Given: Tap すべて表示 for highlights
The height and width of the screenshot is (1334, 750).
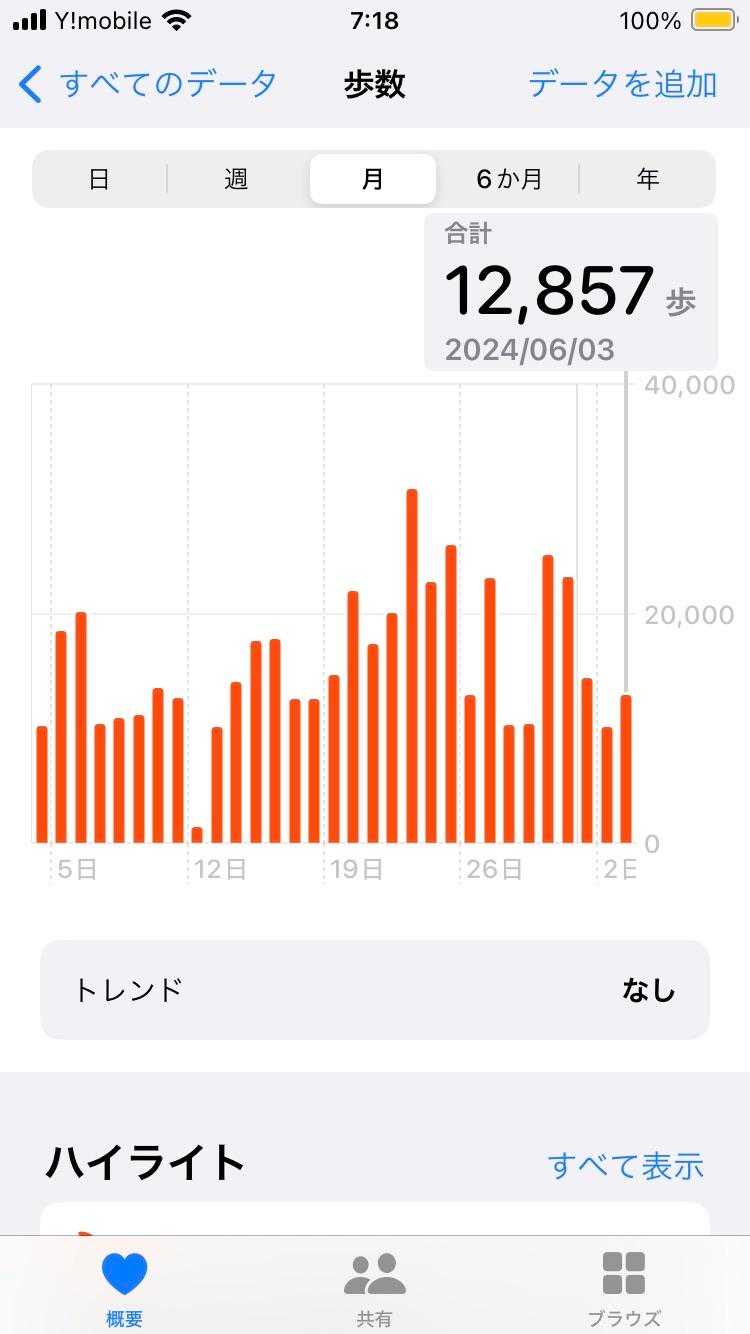Looking at the screenshot, I should 625,1165.
